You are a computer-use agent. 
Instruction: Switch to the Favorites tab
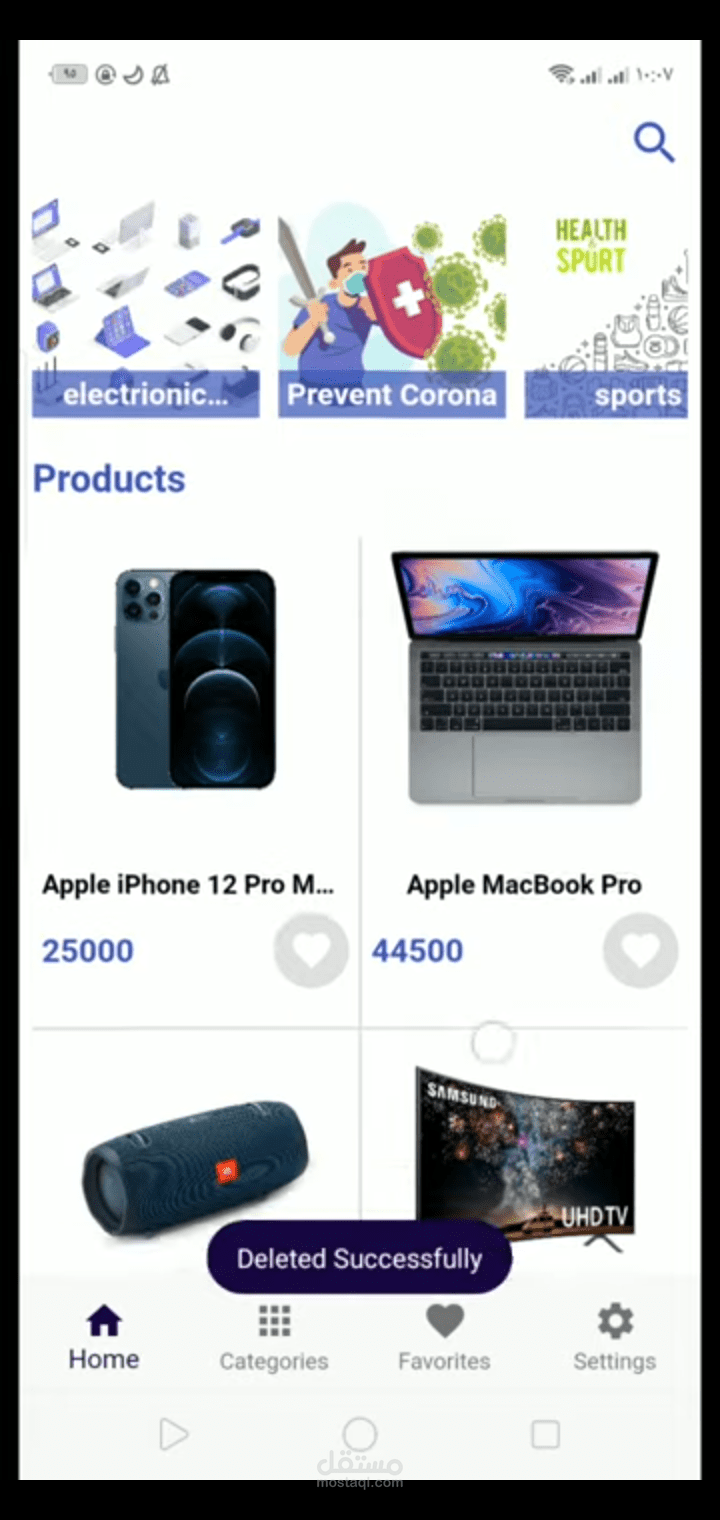pos(444,1335)
